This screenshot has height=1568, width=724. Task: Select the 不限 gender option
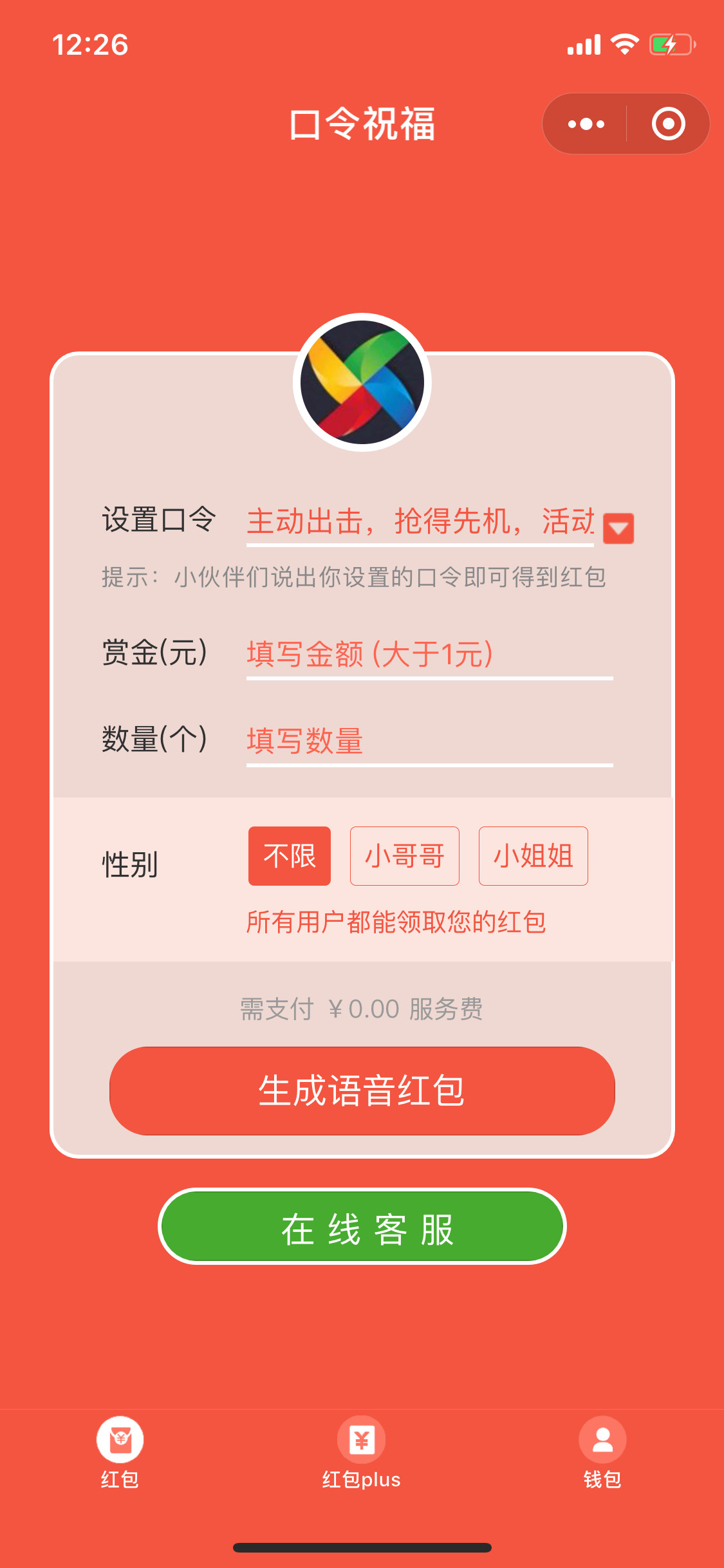[x=290, y=856]
